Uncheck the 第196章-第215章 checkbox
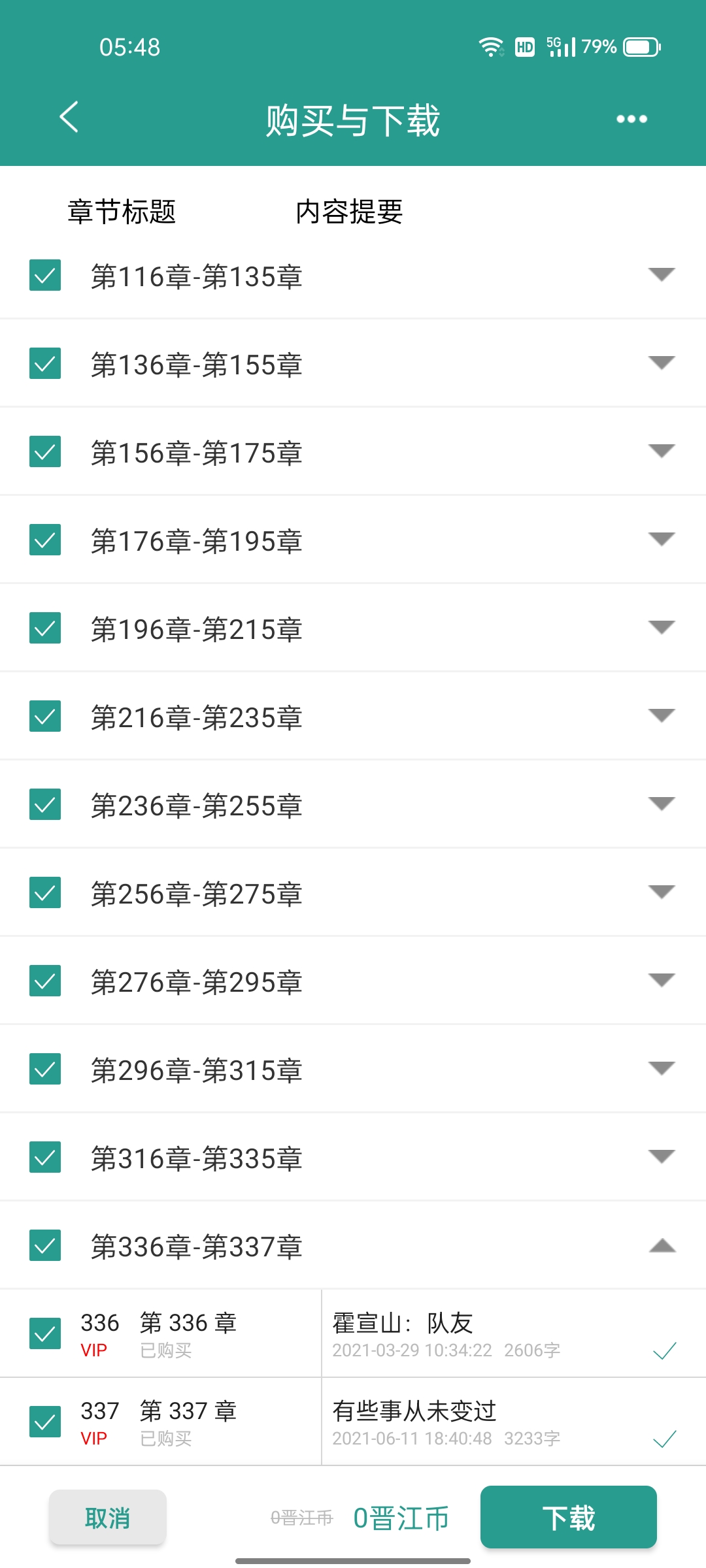Viewport: 706px width, 1568px height. click(x=45, y=628)
